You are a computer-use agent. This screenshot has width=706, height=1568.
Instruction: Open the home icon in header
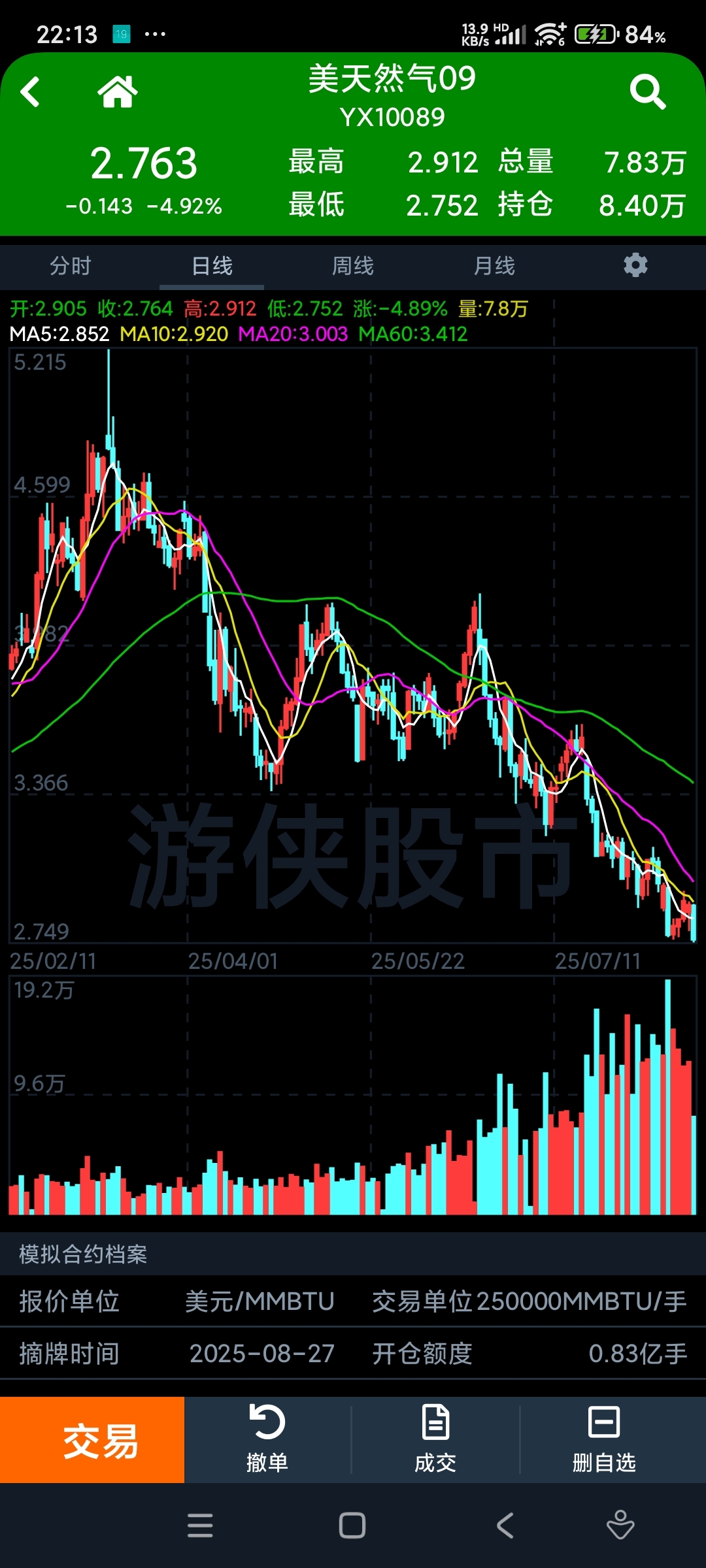(118, 91)
